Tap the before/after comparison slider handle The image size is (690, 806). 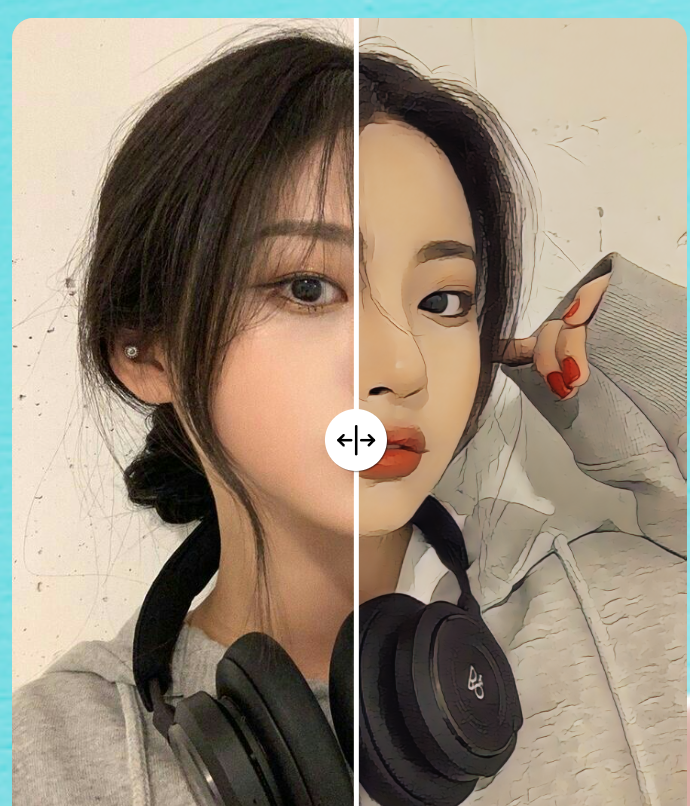click(356, 440)
